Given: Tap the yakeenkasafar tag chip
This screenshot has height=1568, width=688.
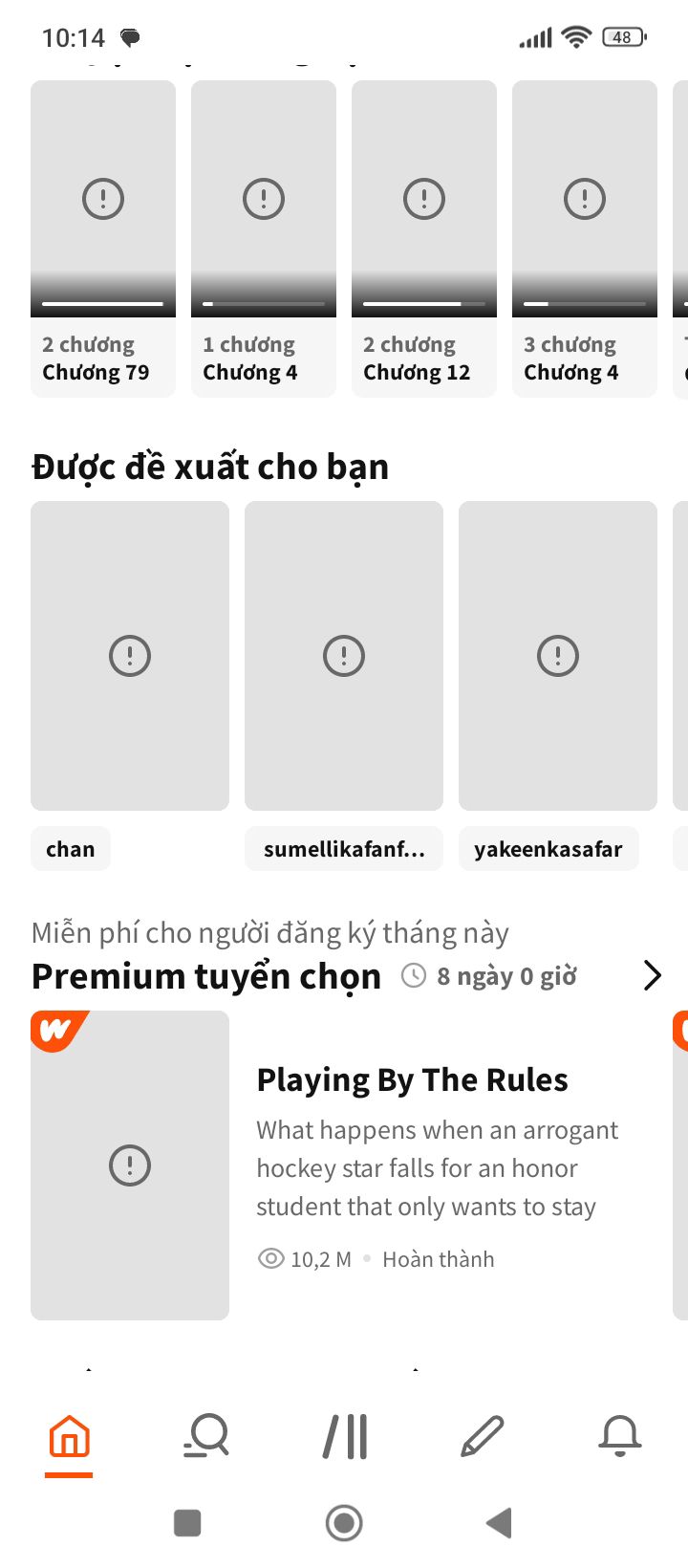Looking at the screenshot, I should (548, 849).
